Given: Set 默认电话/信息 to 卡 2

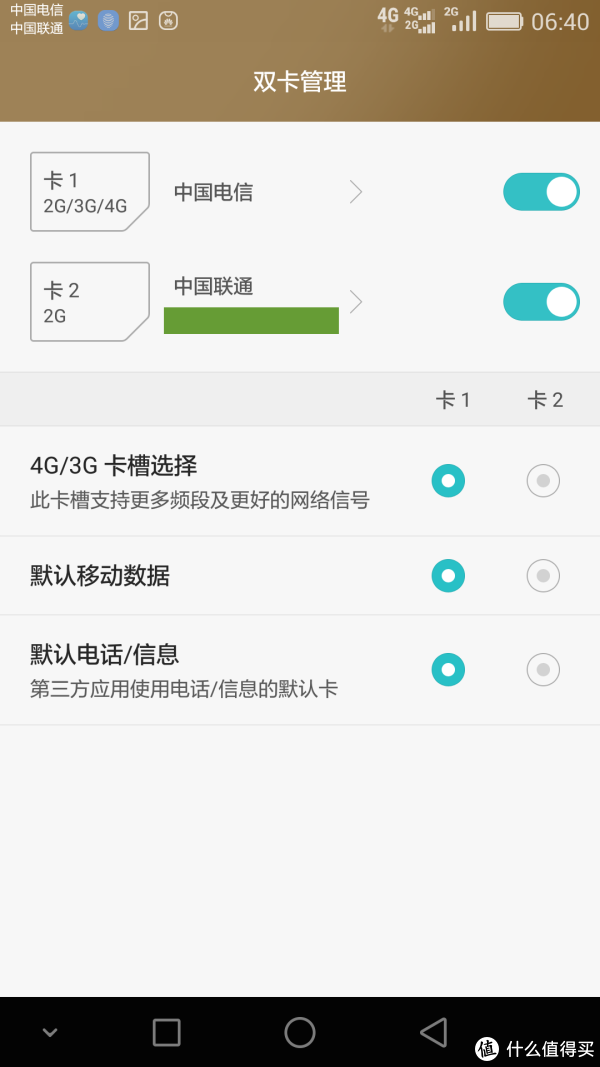Looking at the screenshot, I should (x=543, y=670).
